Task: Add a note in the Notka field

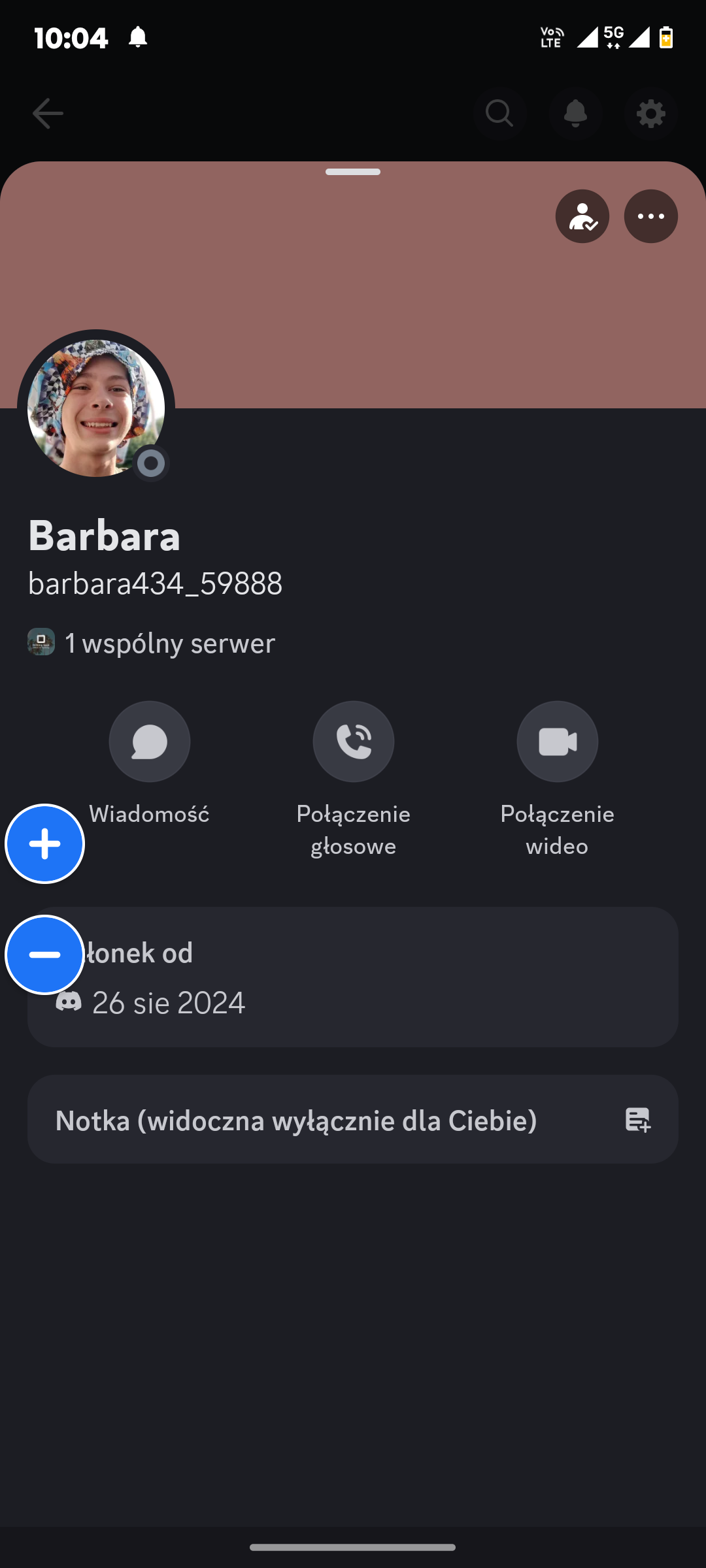Action: click(353, 1120)
